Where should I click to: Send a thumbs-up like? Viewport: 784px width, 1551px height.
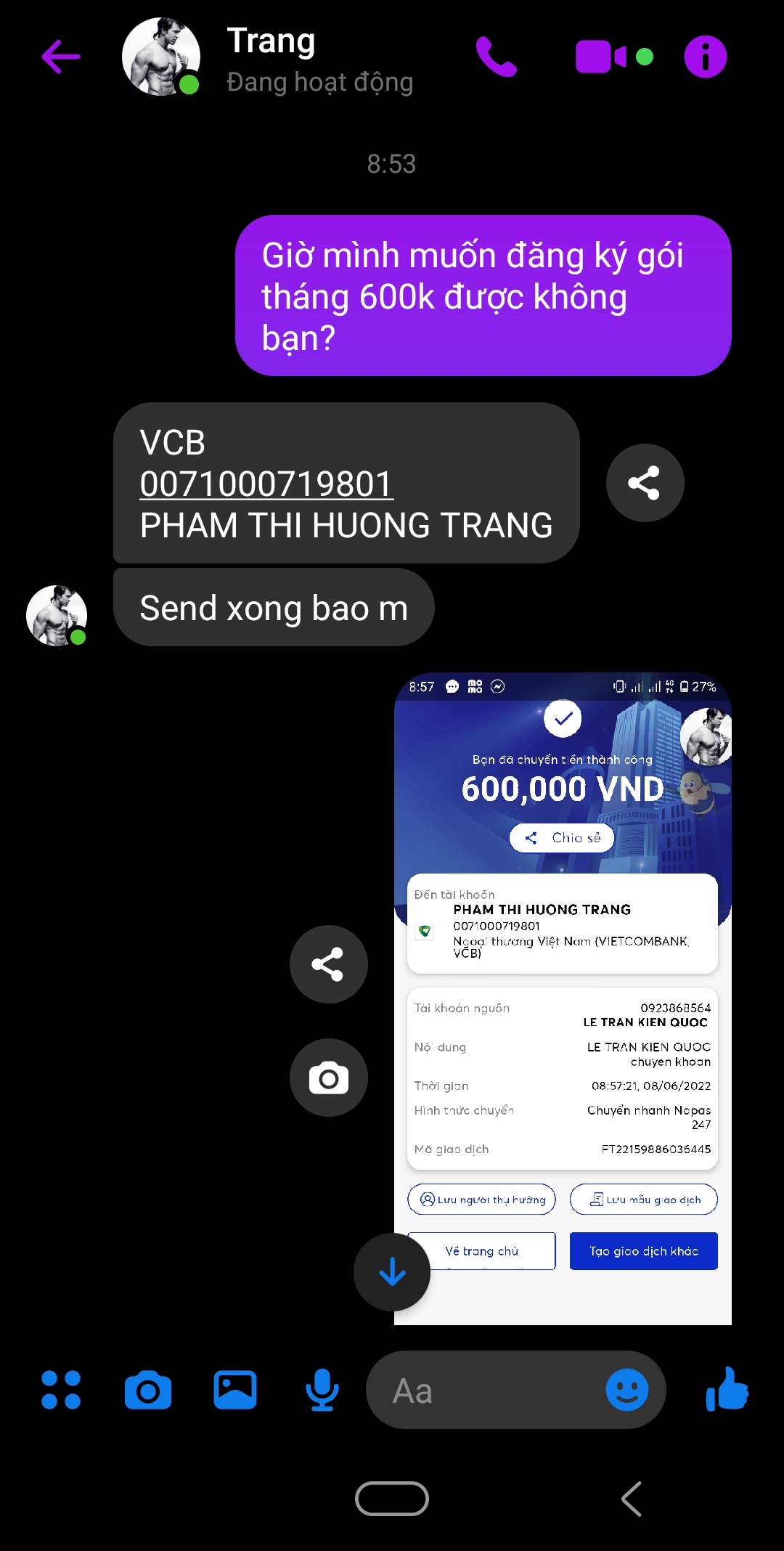(727, 1390)
